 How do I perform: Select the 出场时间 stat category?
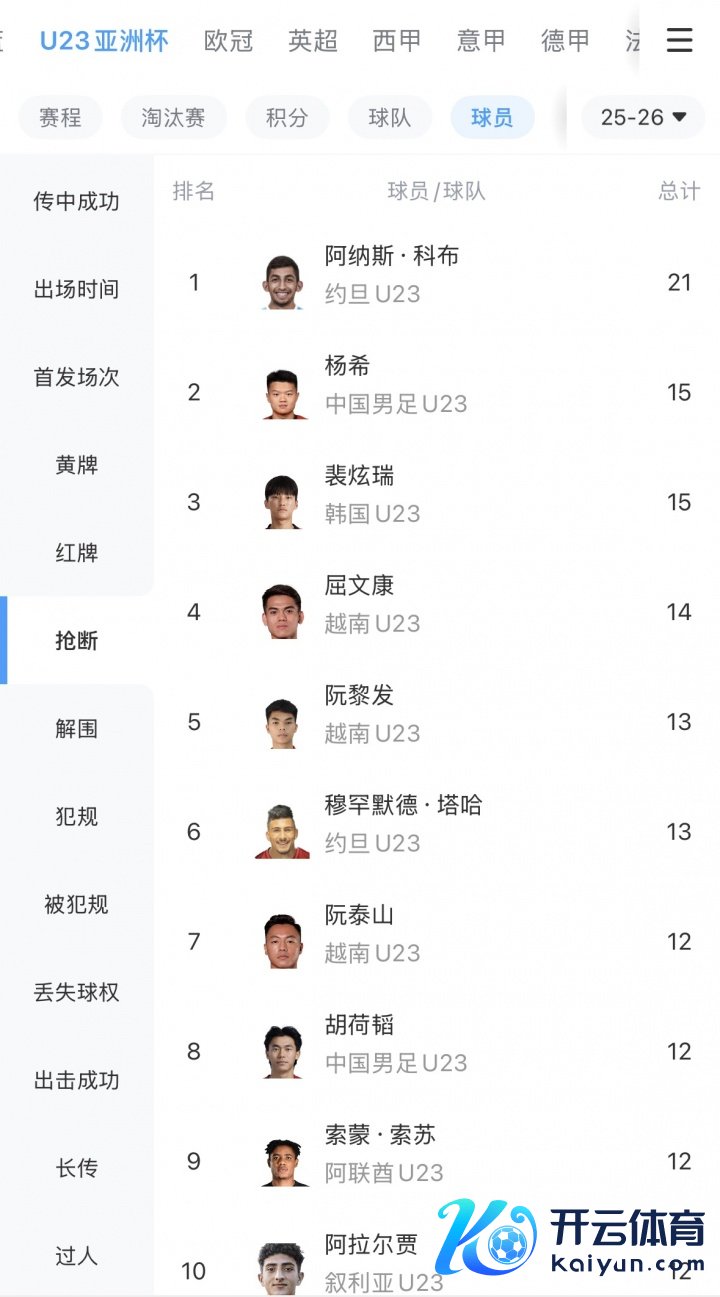point(76,289)
